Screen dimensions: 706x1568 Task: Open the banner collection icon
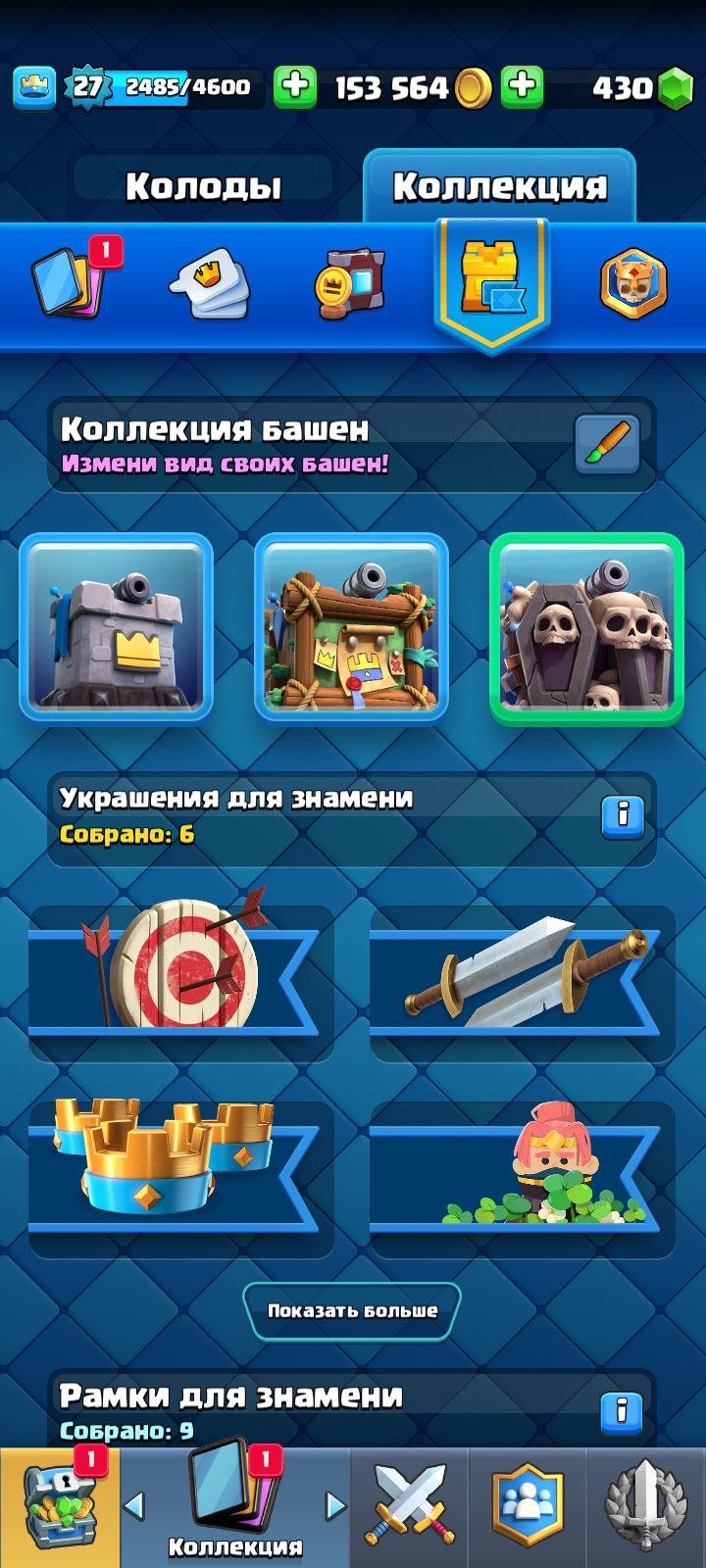point(350,282)
